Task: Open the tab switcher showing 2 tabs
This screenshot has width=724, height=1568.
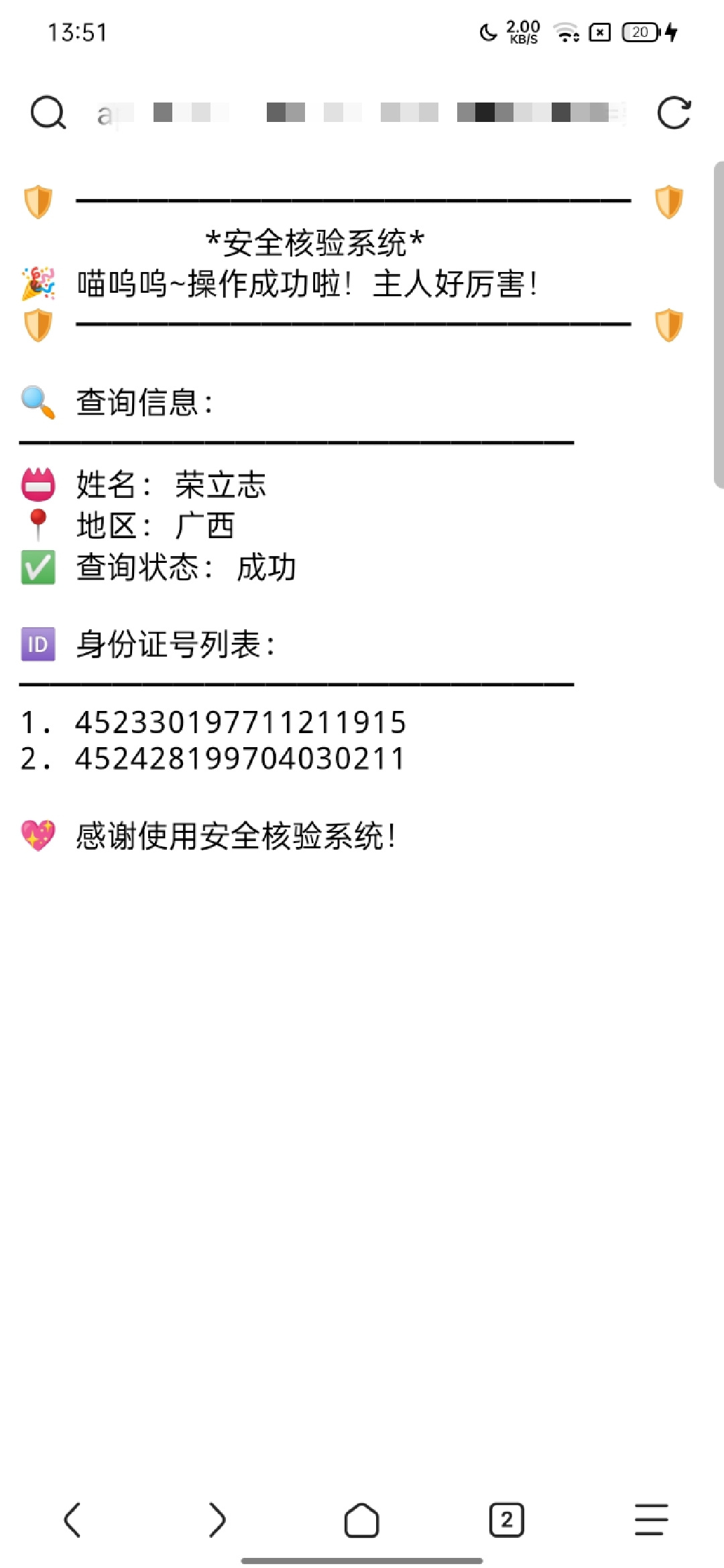Action: (507, 1520)
